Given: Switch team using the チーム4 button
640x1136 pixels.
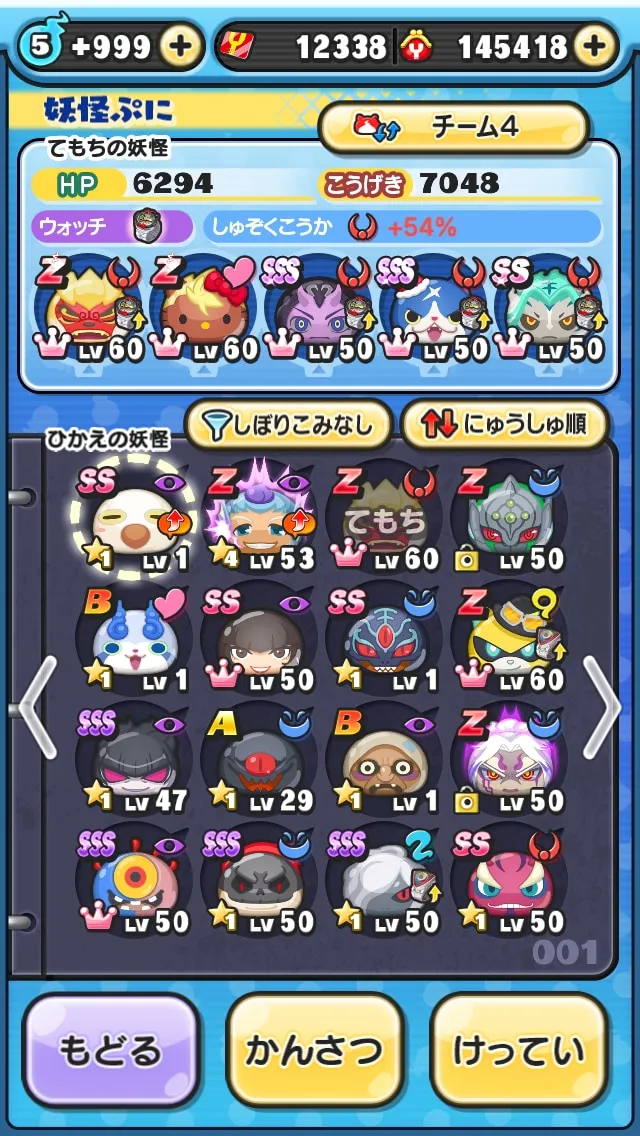Looking at the screenshot, I should pyautogui.click(x=454, y=128).
